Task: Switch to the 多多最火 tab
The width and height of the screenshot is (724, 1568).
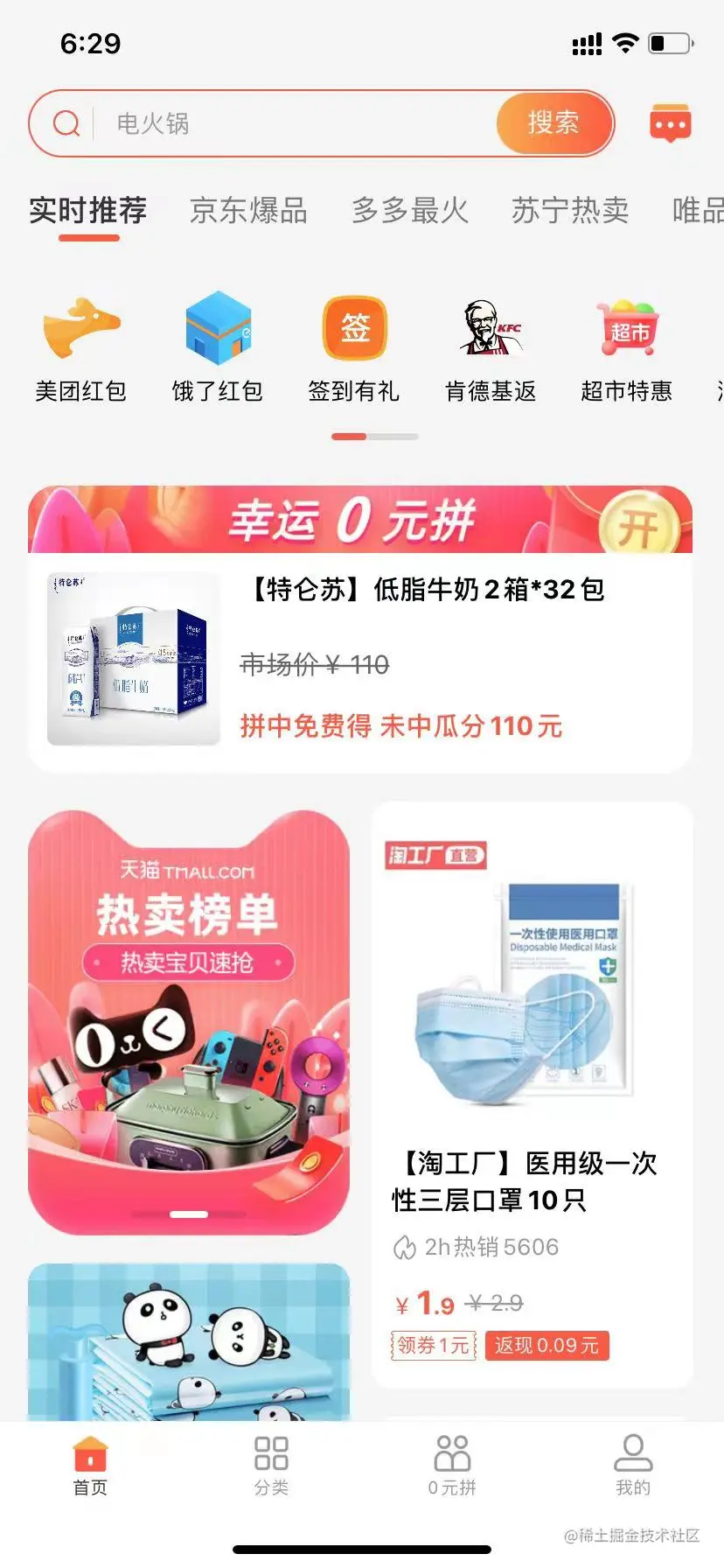Action: coord(409,211)
